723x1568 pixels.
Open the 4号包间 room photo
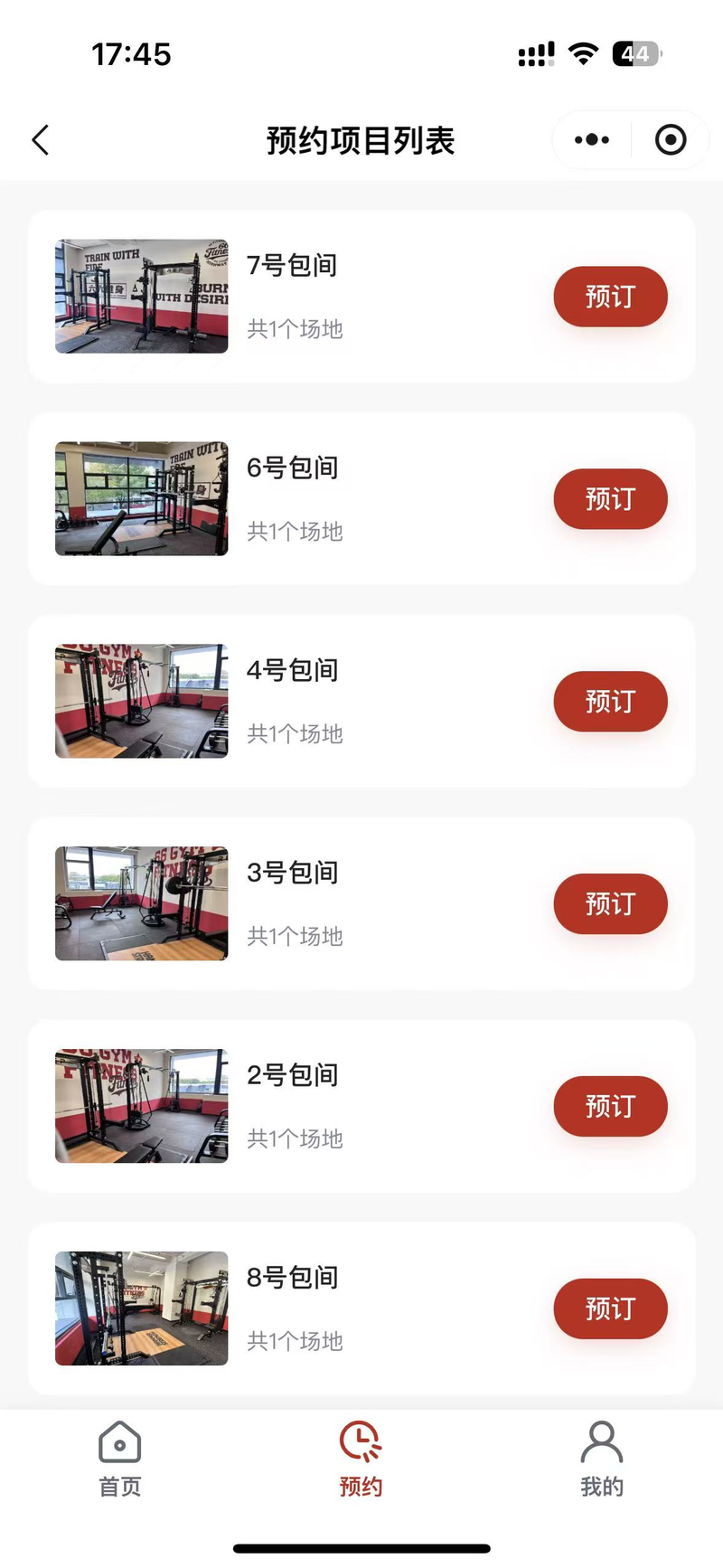coord(142,702)
